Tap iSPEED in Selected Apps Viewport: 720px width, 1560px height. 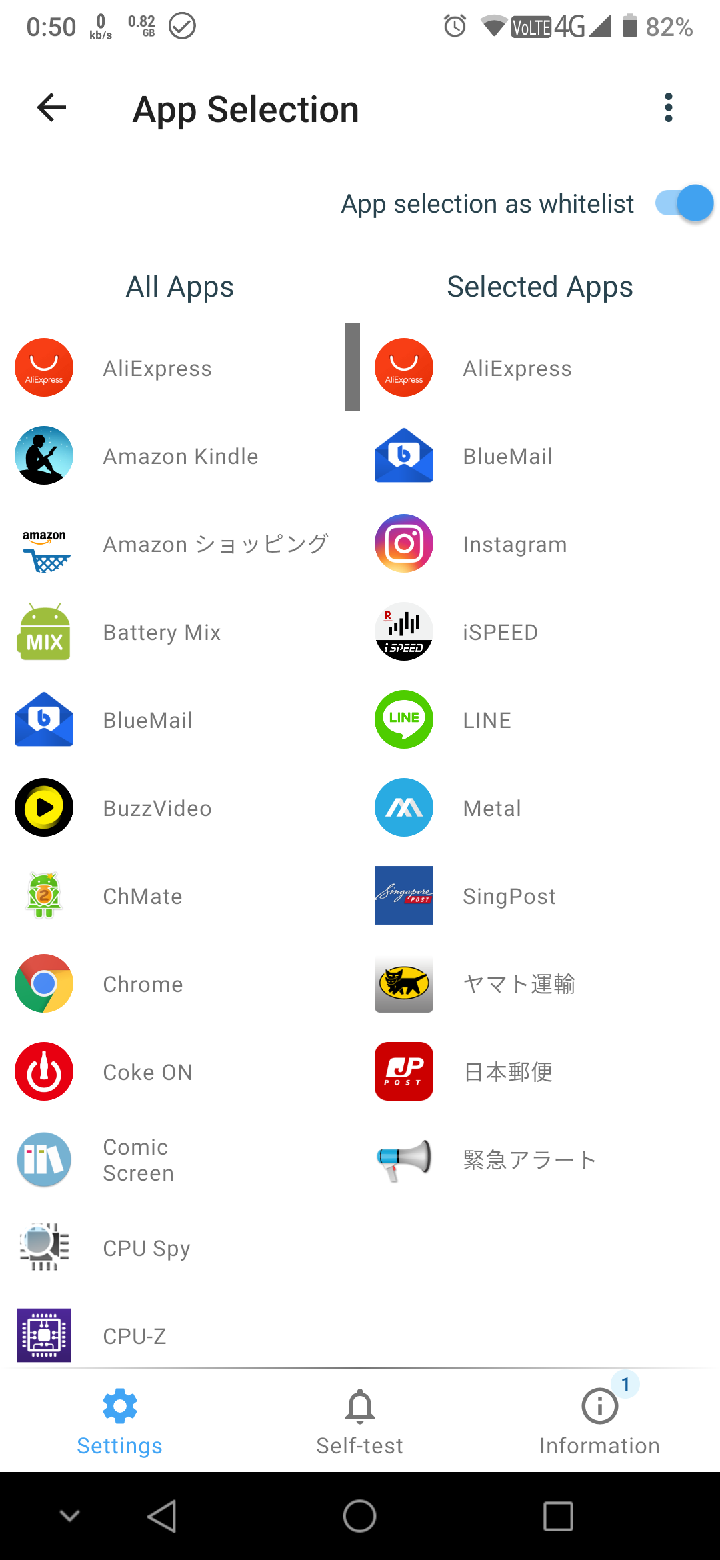[500, 632]
